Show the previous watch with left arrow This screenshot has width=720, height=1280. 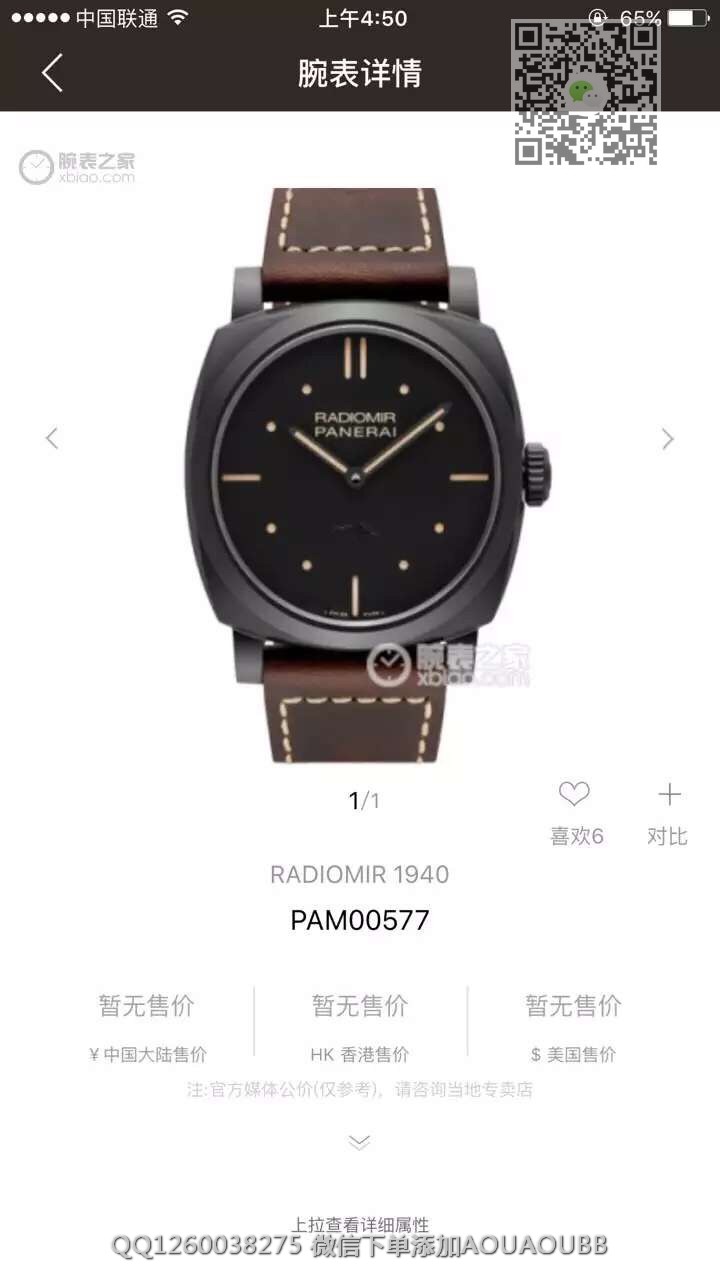(52, 438)
